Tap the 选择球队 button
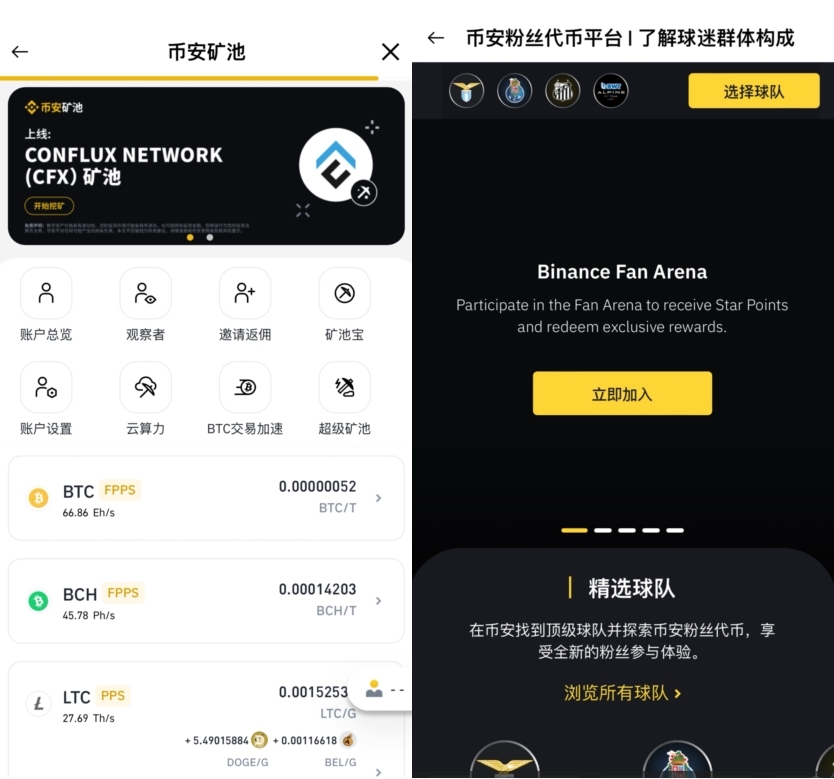The width and height of the screenshot is (834, 779). 754,92
